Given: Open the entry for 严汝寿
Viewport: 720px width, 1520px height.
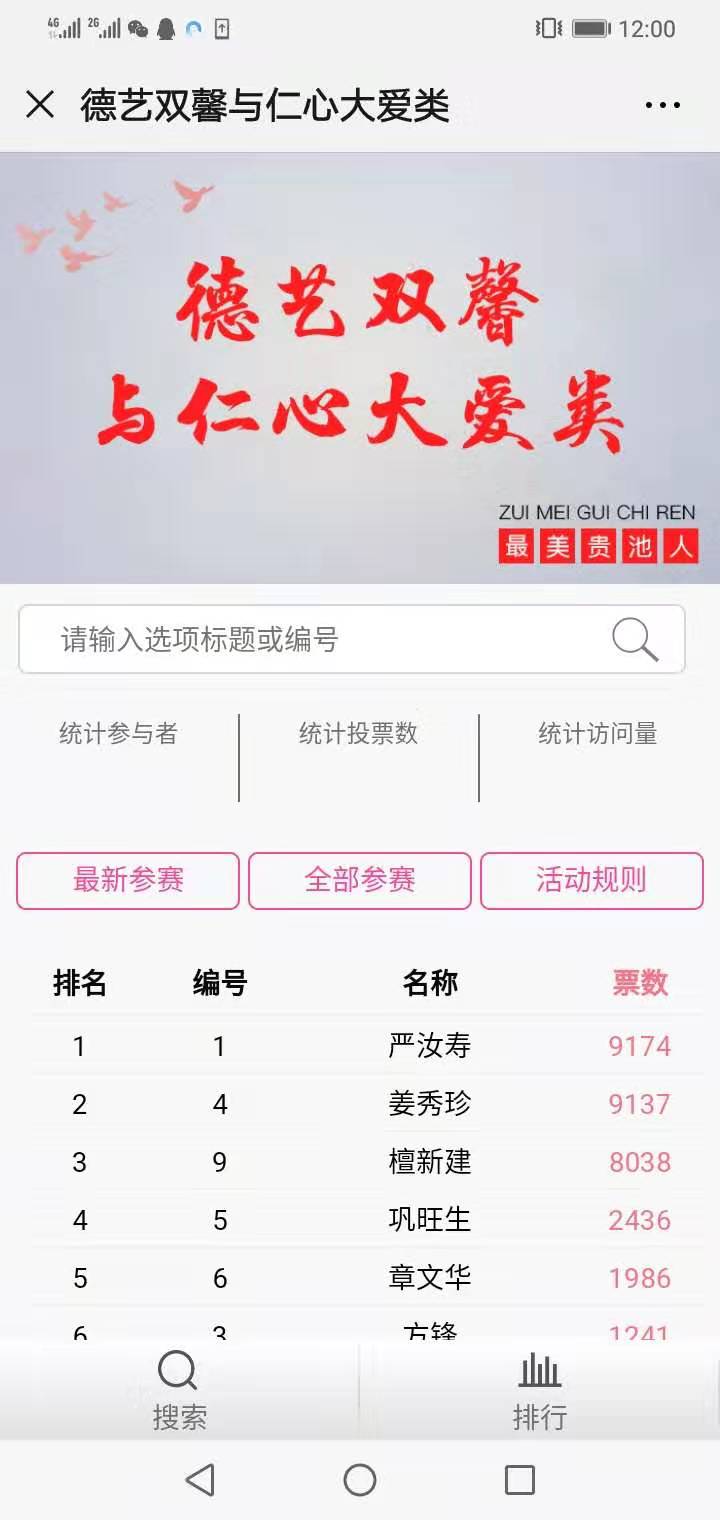Looking at the screenshot, I should tap(429, 1046).
